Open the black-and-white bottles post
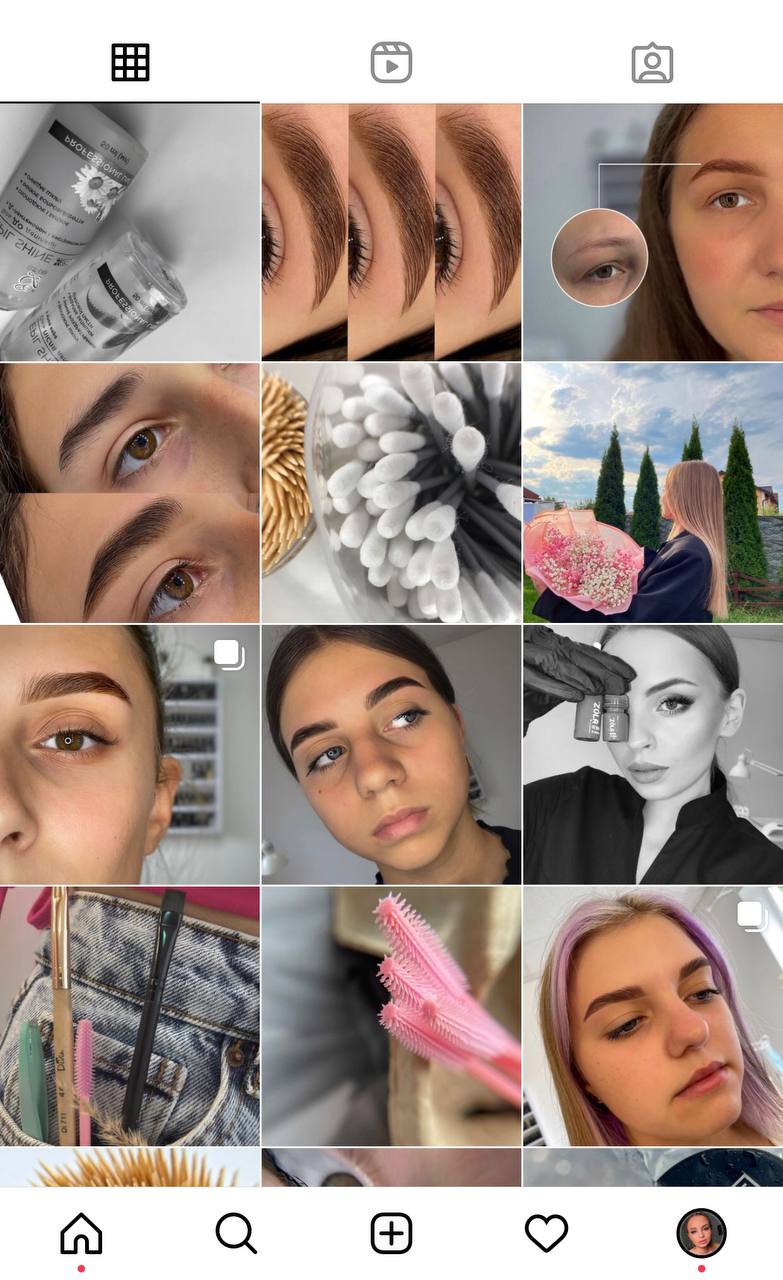Viewport: 783px width, 1280px height. click(130, 232)
